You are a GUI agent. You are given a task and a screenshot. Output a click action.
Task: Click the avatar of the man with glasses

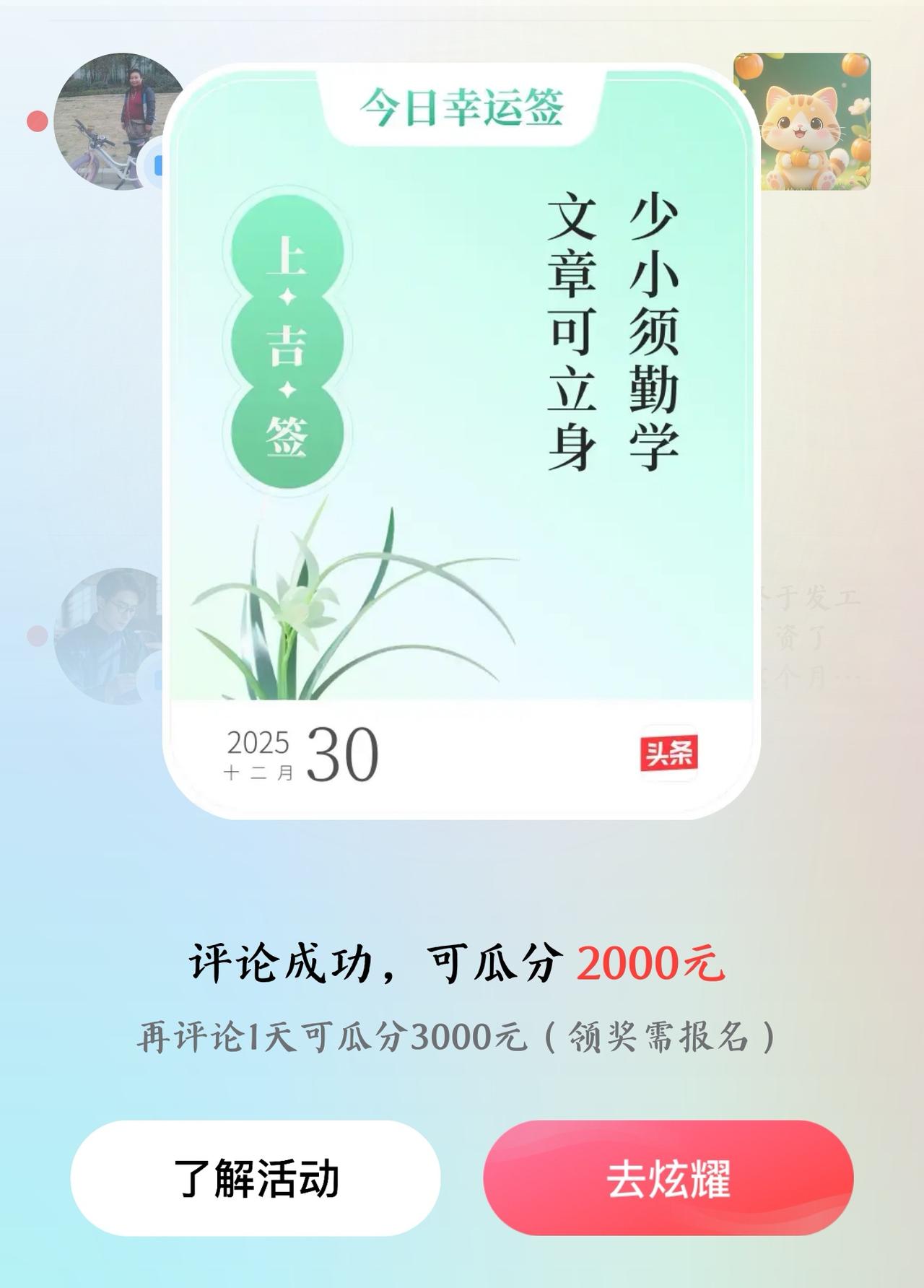tap(110, 635)
